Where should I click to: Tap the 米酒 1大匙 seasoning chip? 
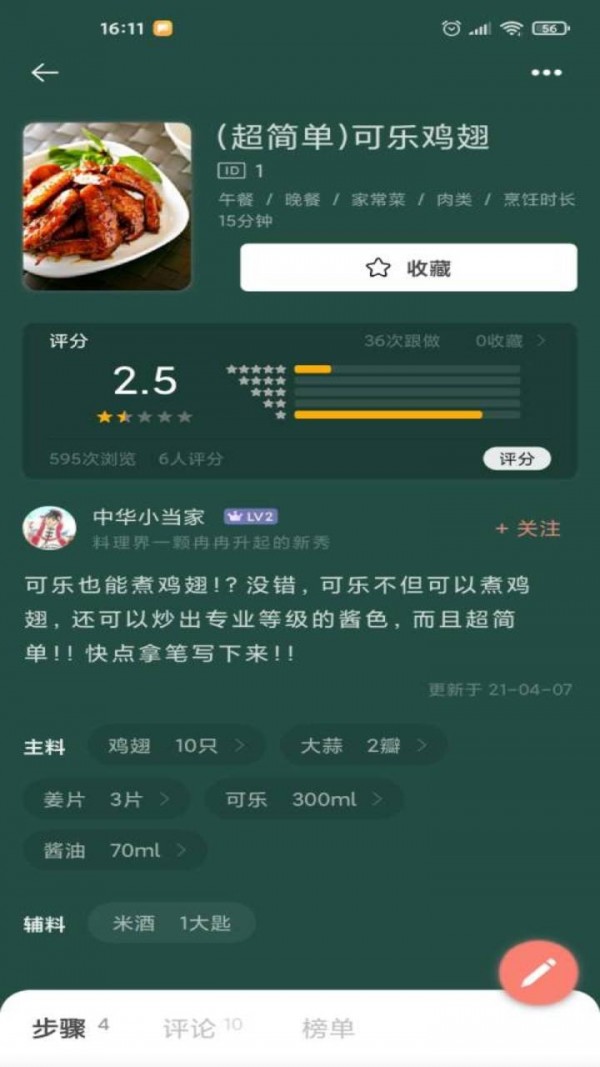pyautogui.click(x=171, y=923)
